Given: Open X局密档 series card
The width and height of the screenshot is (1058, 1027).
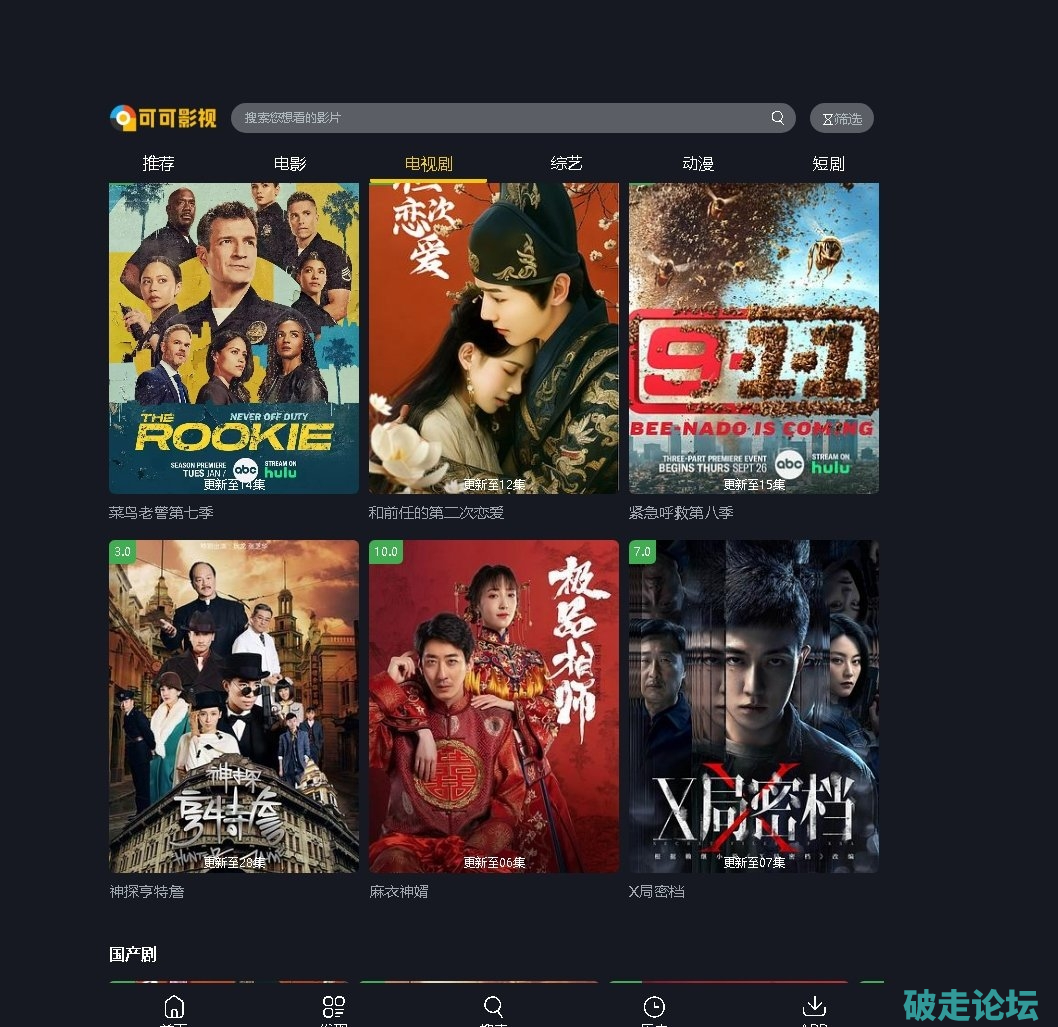Looking at the screenshot, I should pos(753,706).
